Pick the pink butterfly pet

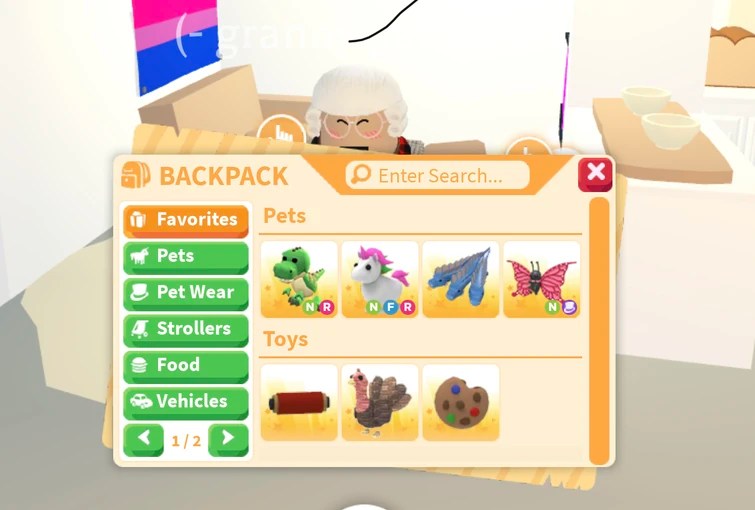tap(541, 279)
